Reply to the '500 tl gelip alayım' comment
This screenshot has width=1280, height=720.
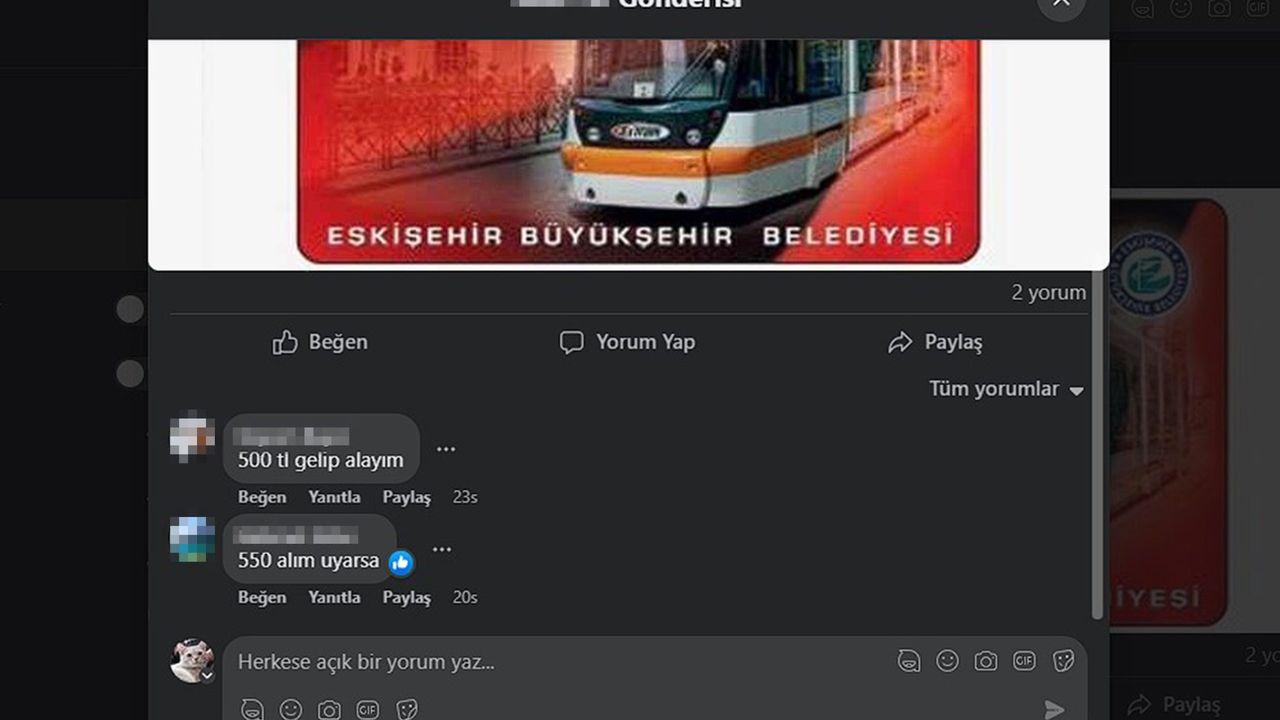point(334,497)
